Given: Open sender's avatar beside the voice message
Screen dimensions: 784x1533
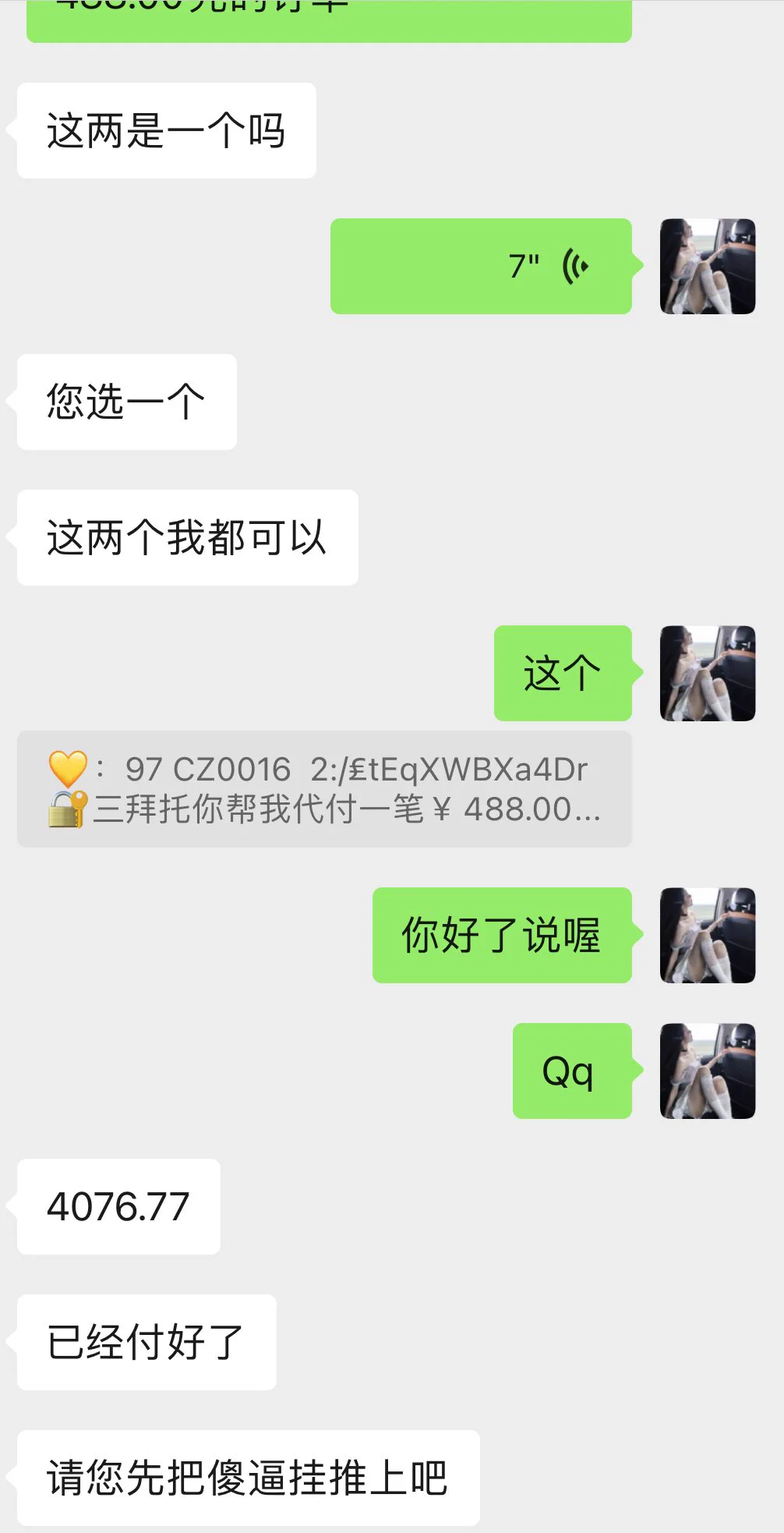Looking at the screenshot, I should click(707, 267).
